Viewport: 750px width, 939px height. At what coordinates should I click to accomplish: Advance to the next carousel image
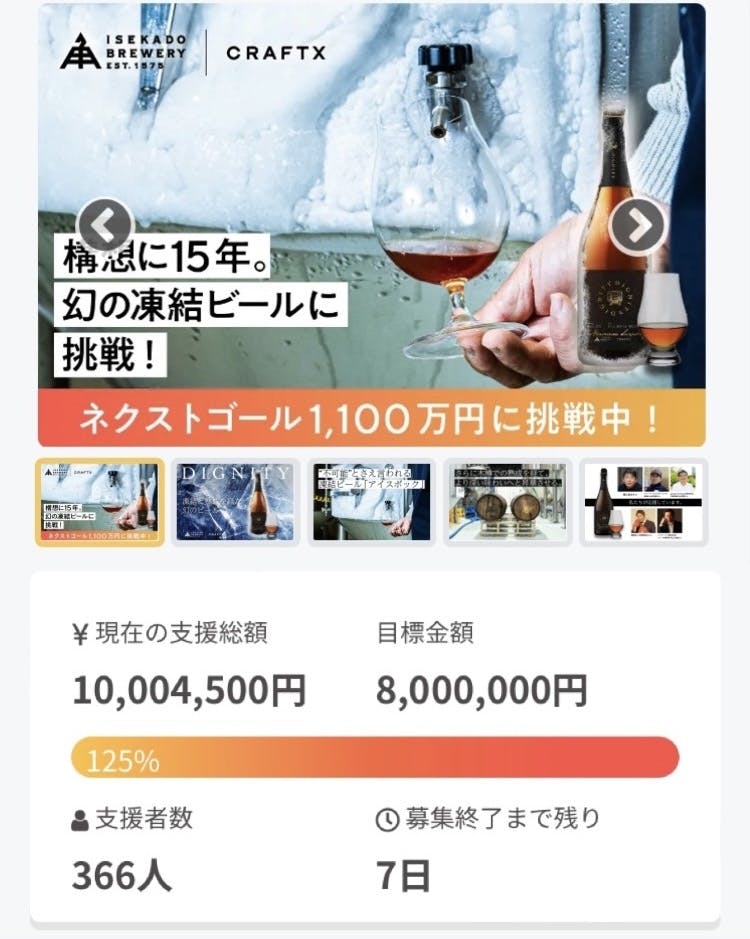coord(637,226)
